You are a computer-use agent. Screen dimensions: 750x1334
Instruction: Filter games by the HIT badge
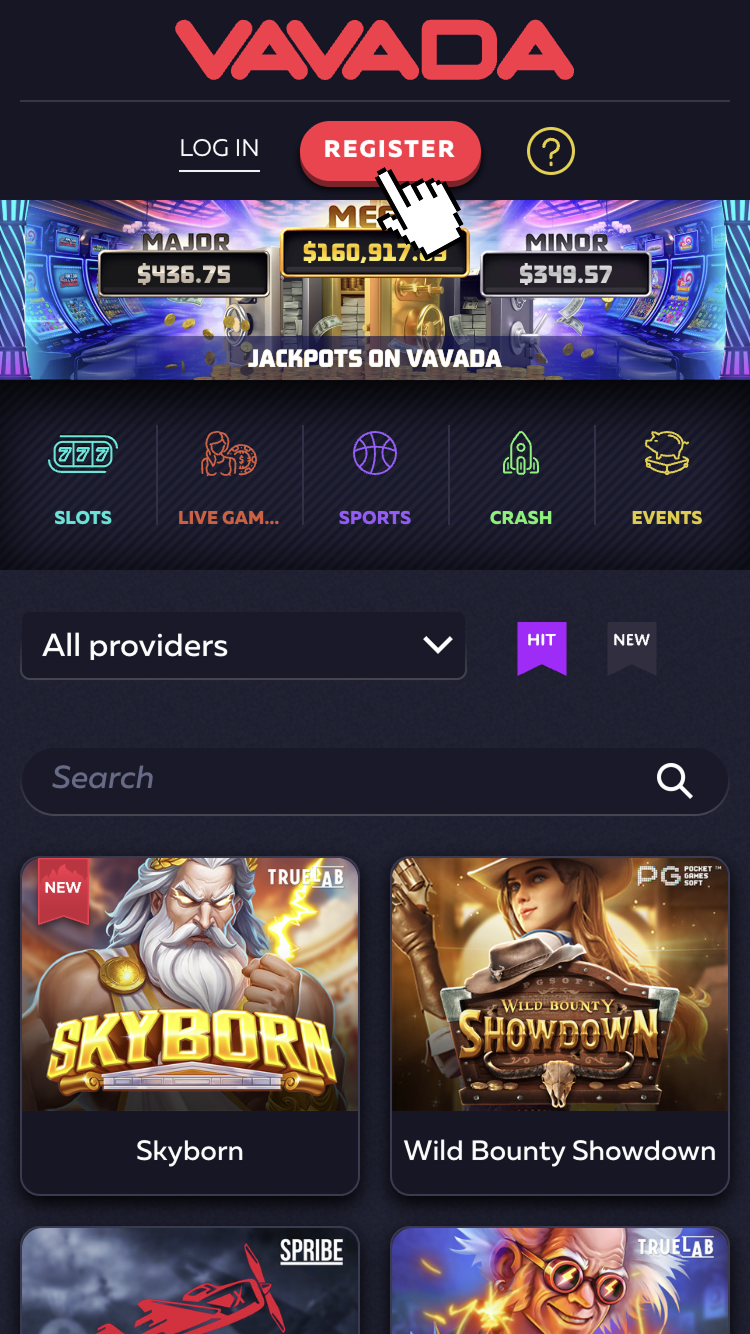(x=541, y=646)
